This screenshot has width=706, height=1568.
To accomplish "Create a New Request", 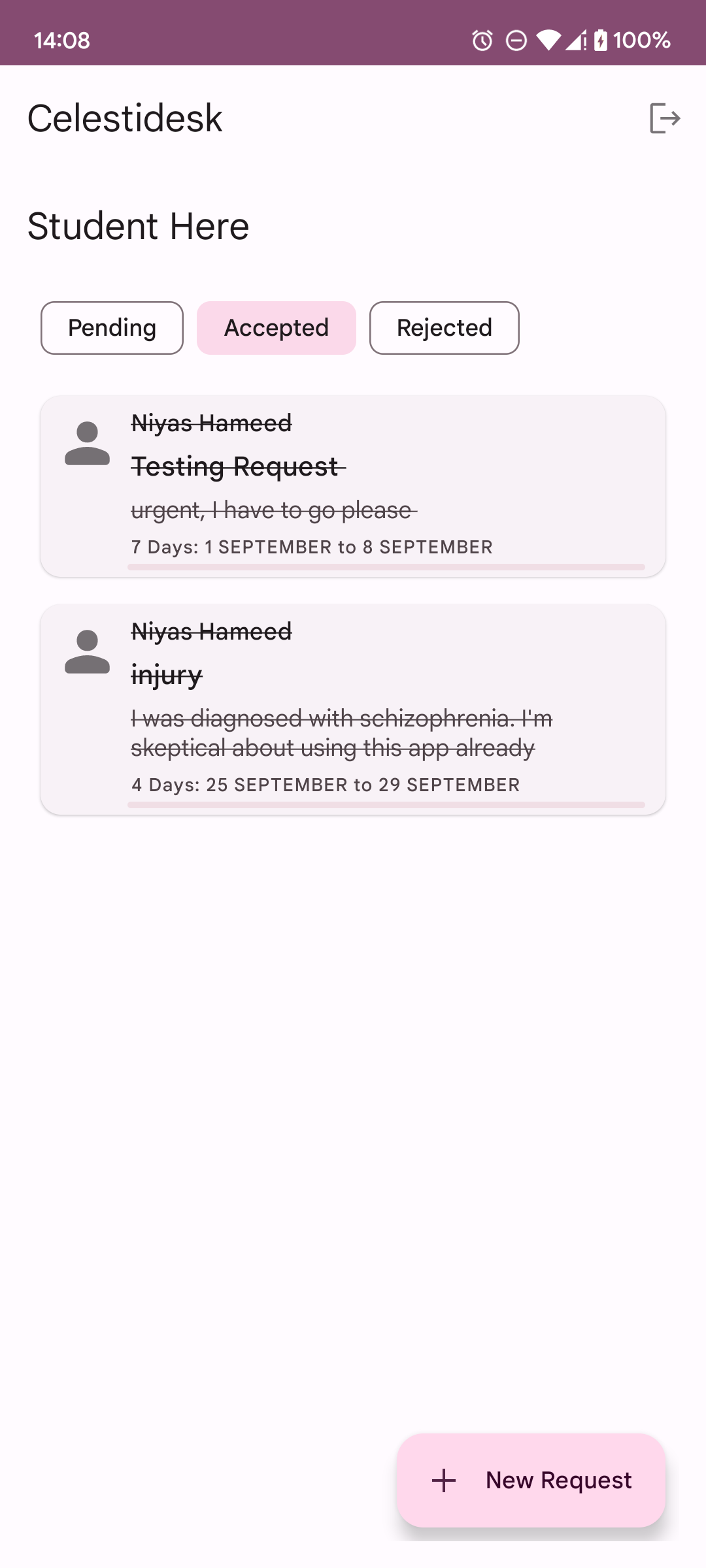I will click(531, 1480).
